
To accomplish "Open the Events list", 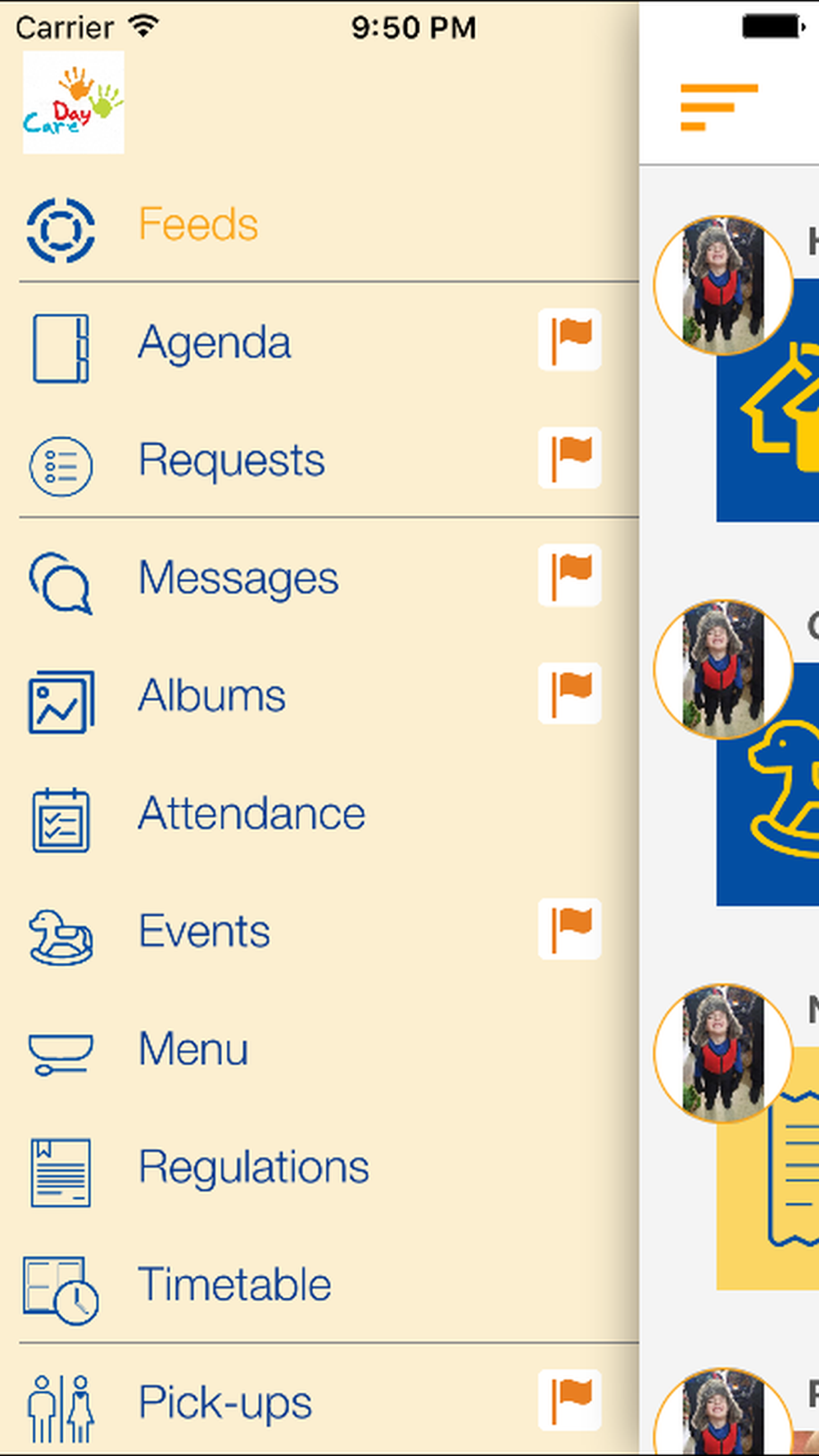I will [x=204, y=933].
